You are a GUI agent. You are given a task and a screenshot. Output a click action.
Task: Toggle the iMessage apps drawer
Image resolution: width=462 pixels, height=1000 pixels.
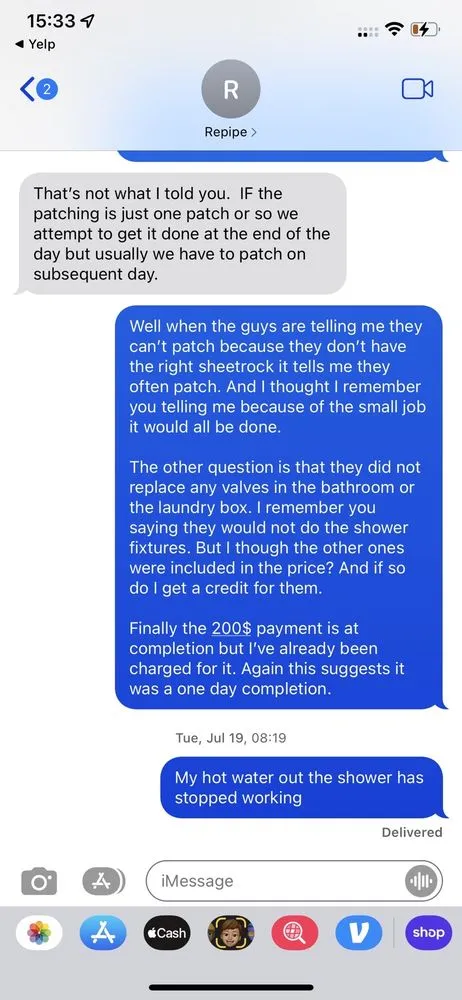click(103, 881)
